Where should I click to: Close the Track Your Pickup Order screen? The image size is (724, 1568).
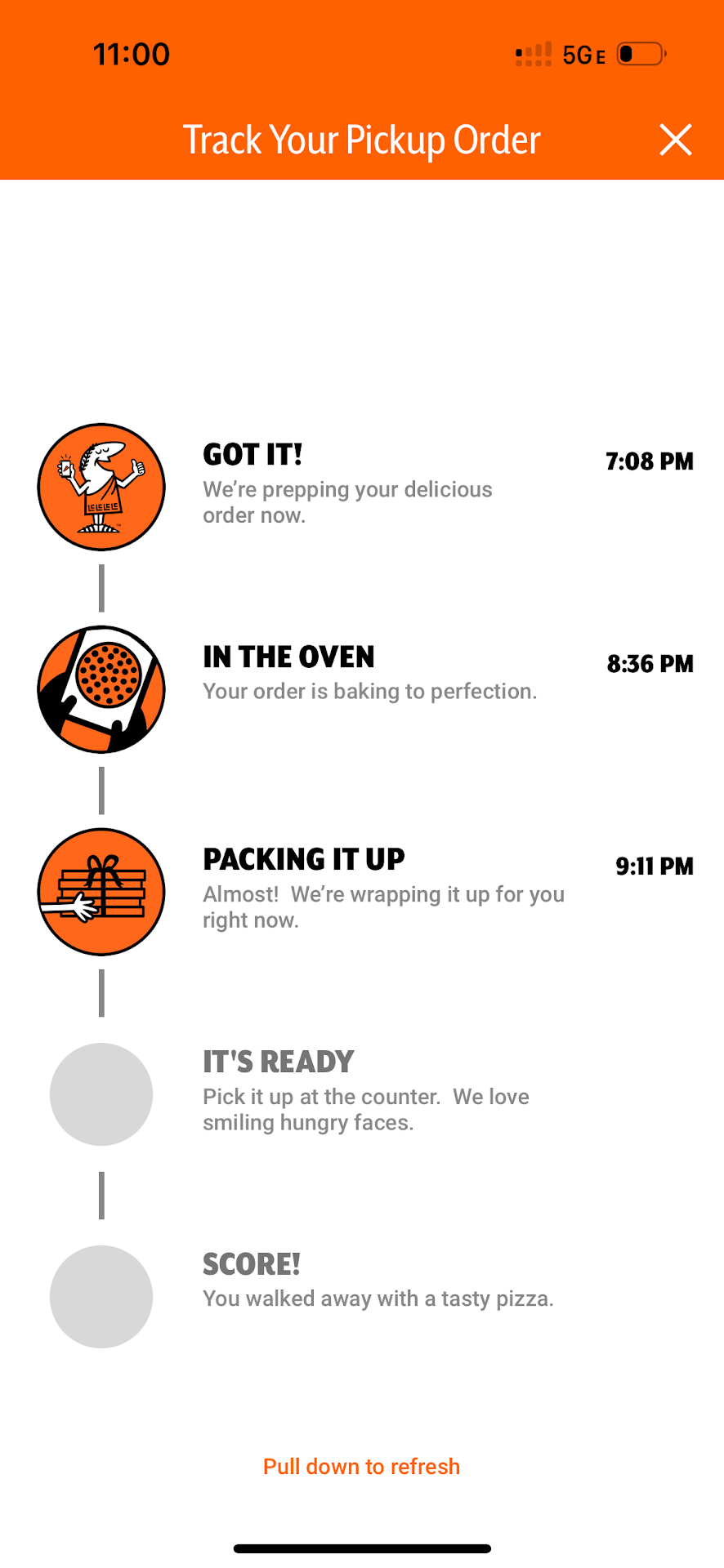click(x=675, y=140)
